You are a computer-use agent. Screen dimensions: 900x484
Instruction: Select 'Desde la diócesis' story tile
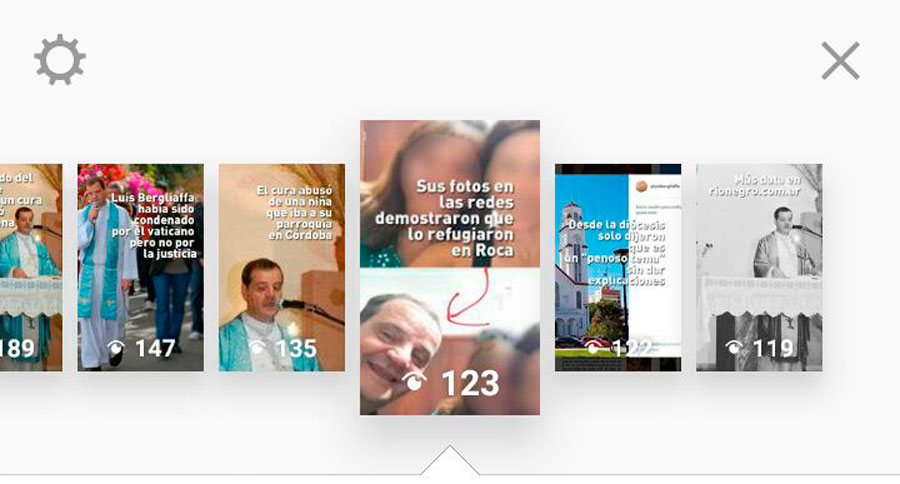pyautogui.click(x=618, y=268)
